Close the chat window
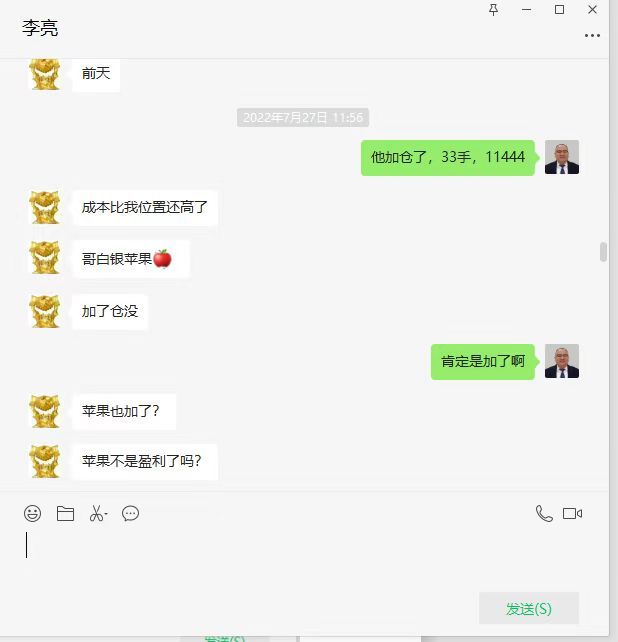618x642 pixels. coord(592,10)
